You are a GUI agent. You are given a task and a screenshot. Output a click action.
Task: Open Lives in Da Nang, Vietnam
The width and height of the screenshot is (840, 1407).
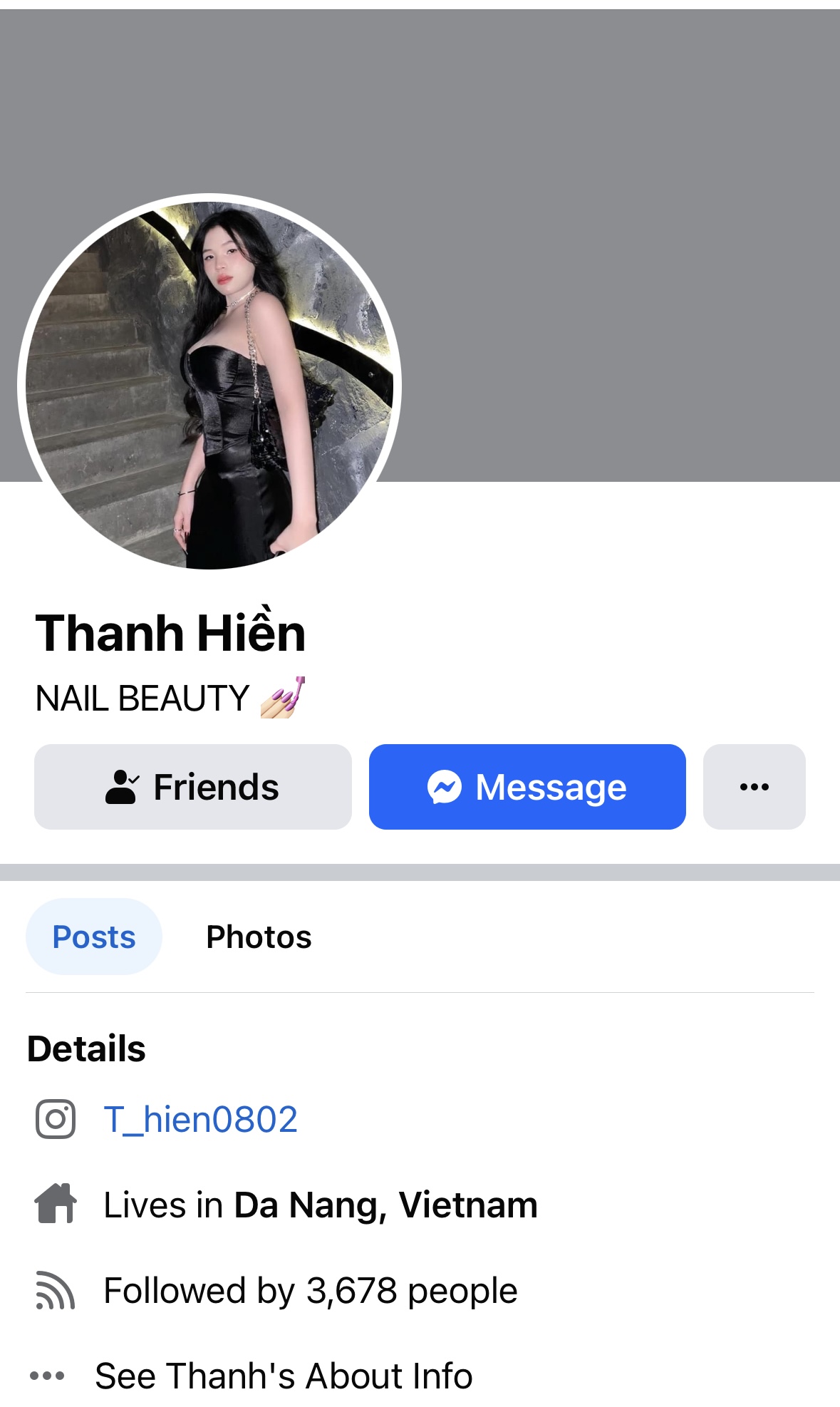[321, 1205]
